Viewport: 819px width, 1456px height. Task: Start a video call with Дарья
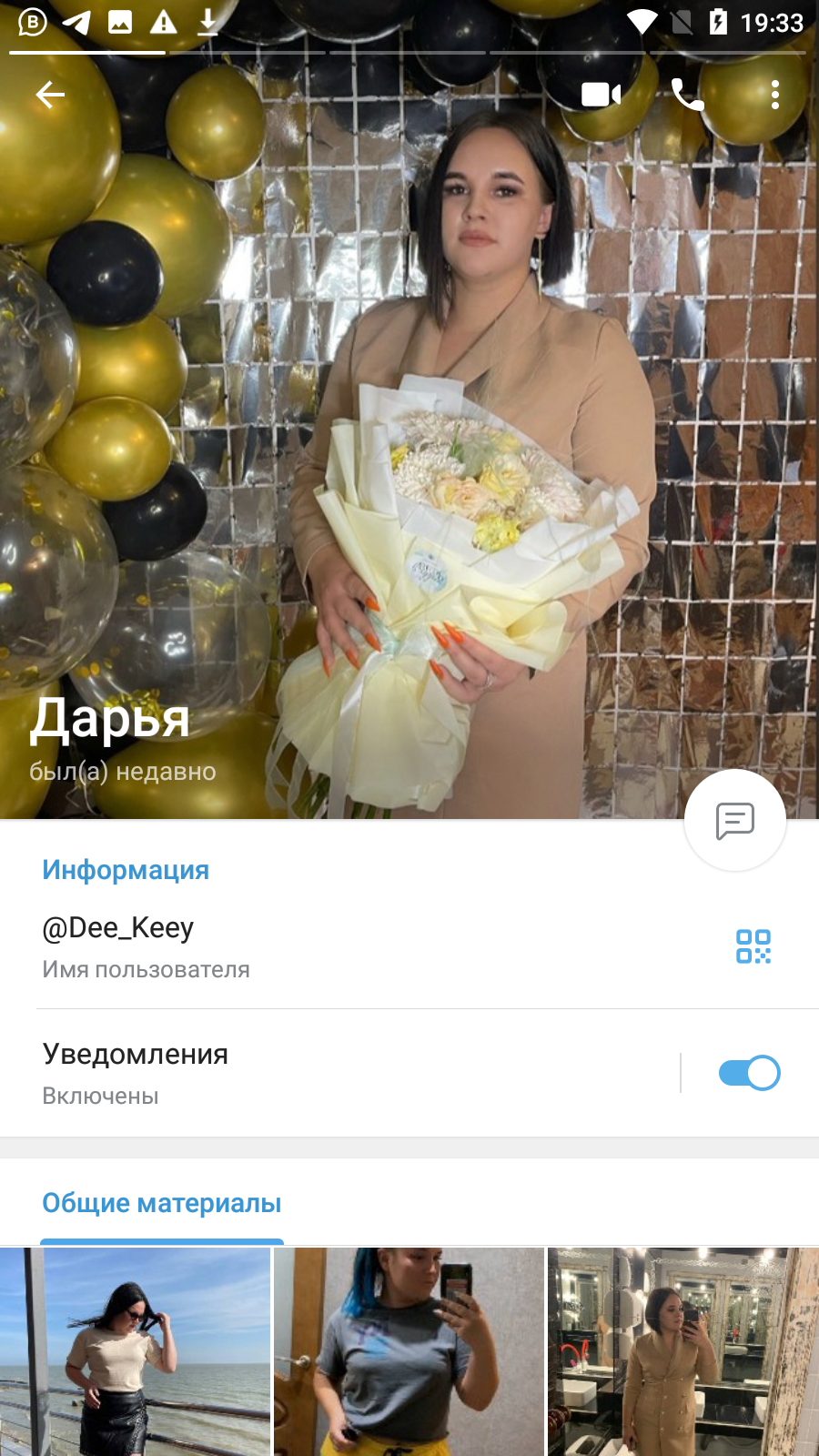pyautogui.click(x=601, y=95)
